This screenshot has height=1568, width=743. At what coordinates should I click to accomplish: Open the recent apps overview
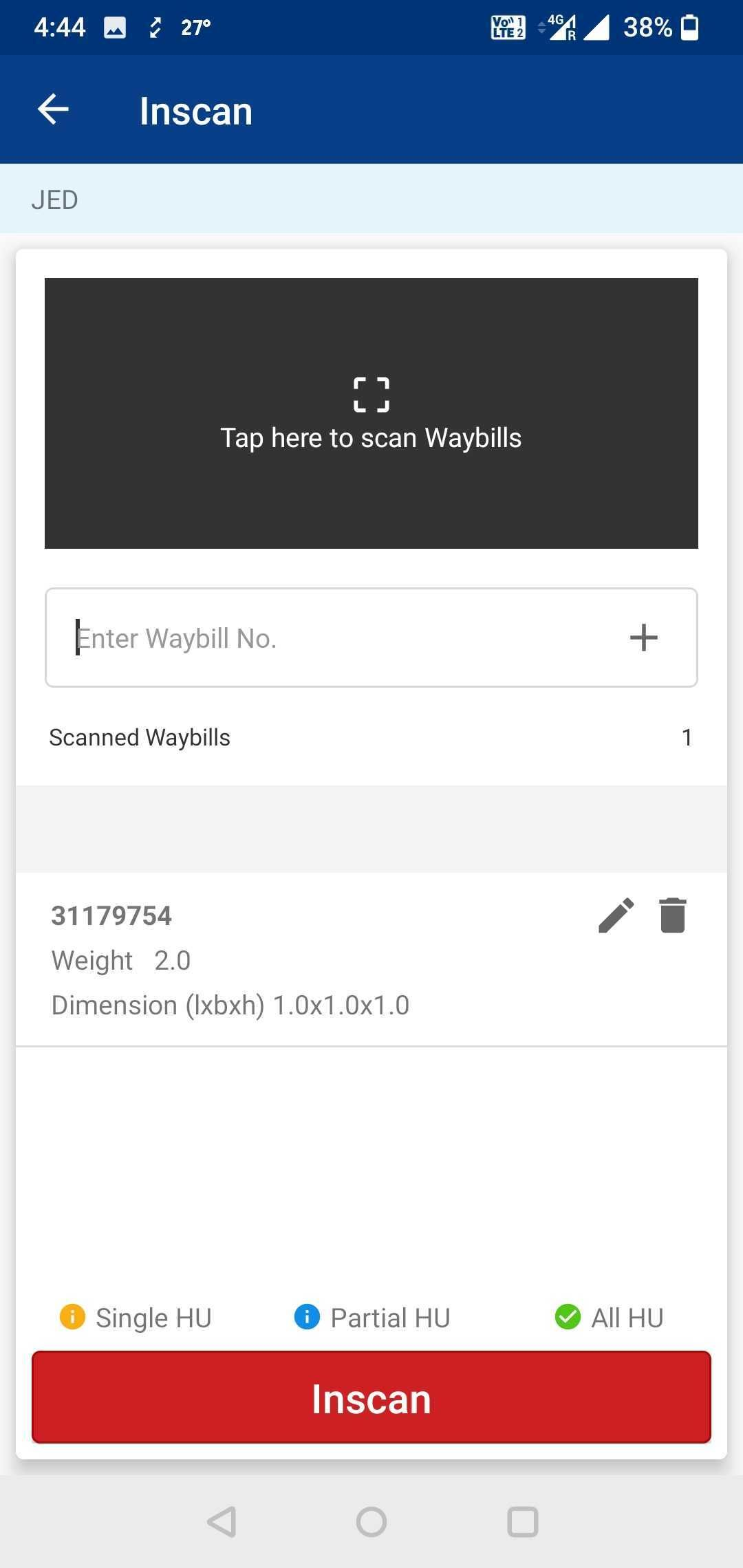pos(522,1522)
